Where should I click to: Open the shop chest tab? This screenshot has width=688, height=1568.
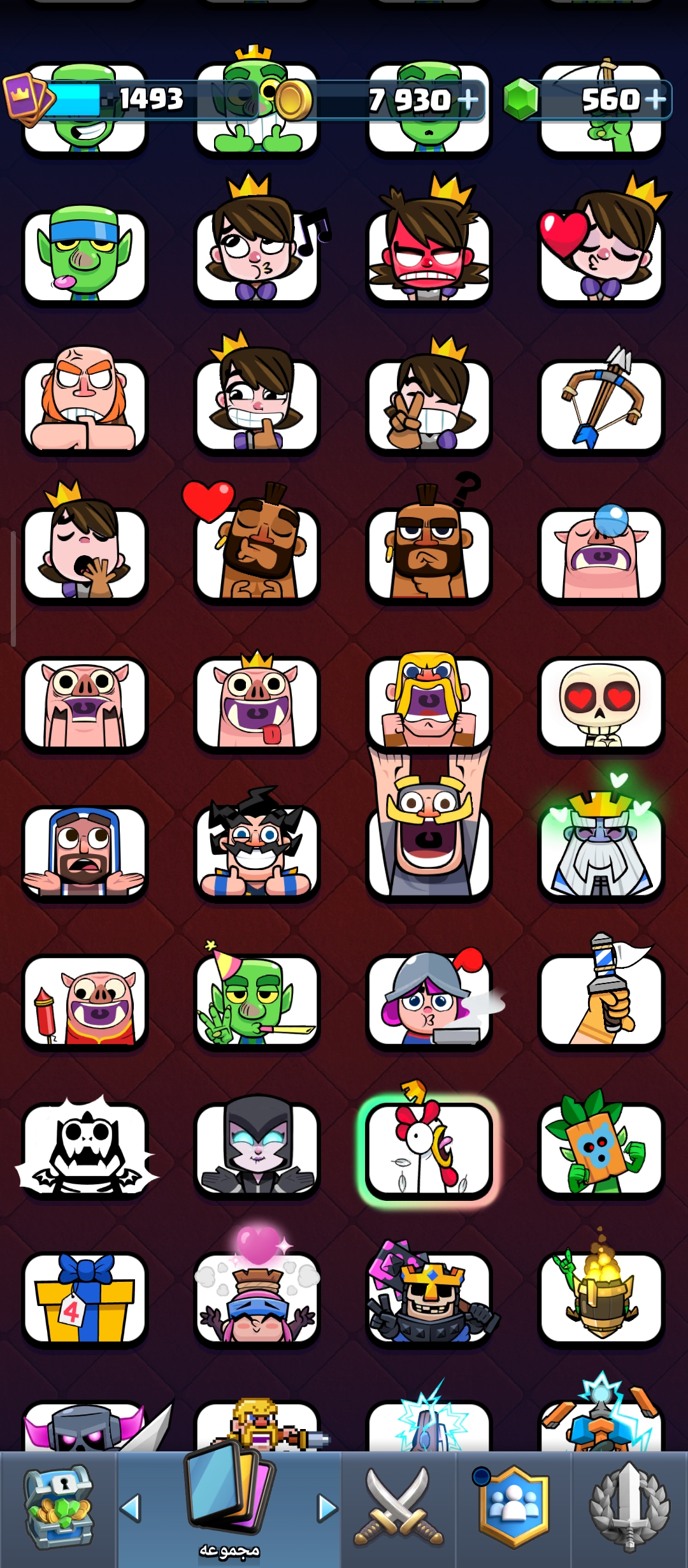[58, 1509]
